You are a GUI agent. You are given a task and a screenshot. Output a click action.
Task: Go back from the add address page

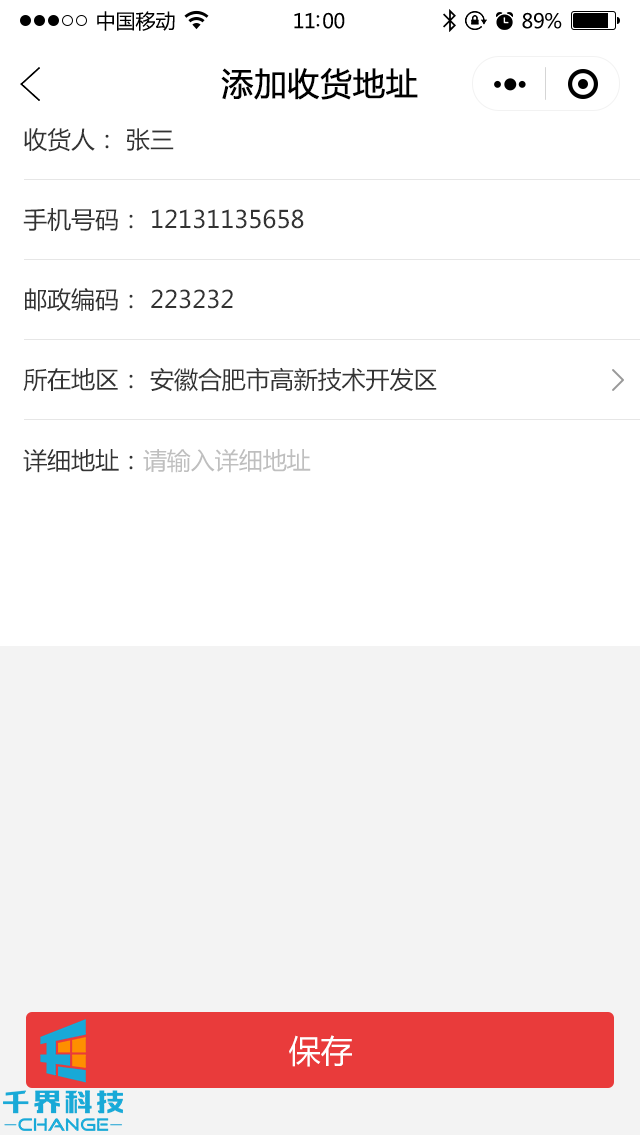pyautogui.click(x=31, y=84)
